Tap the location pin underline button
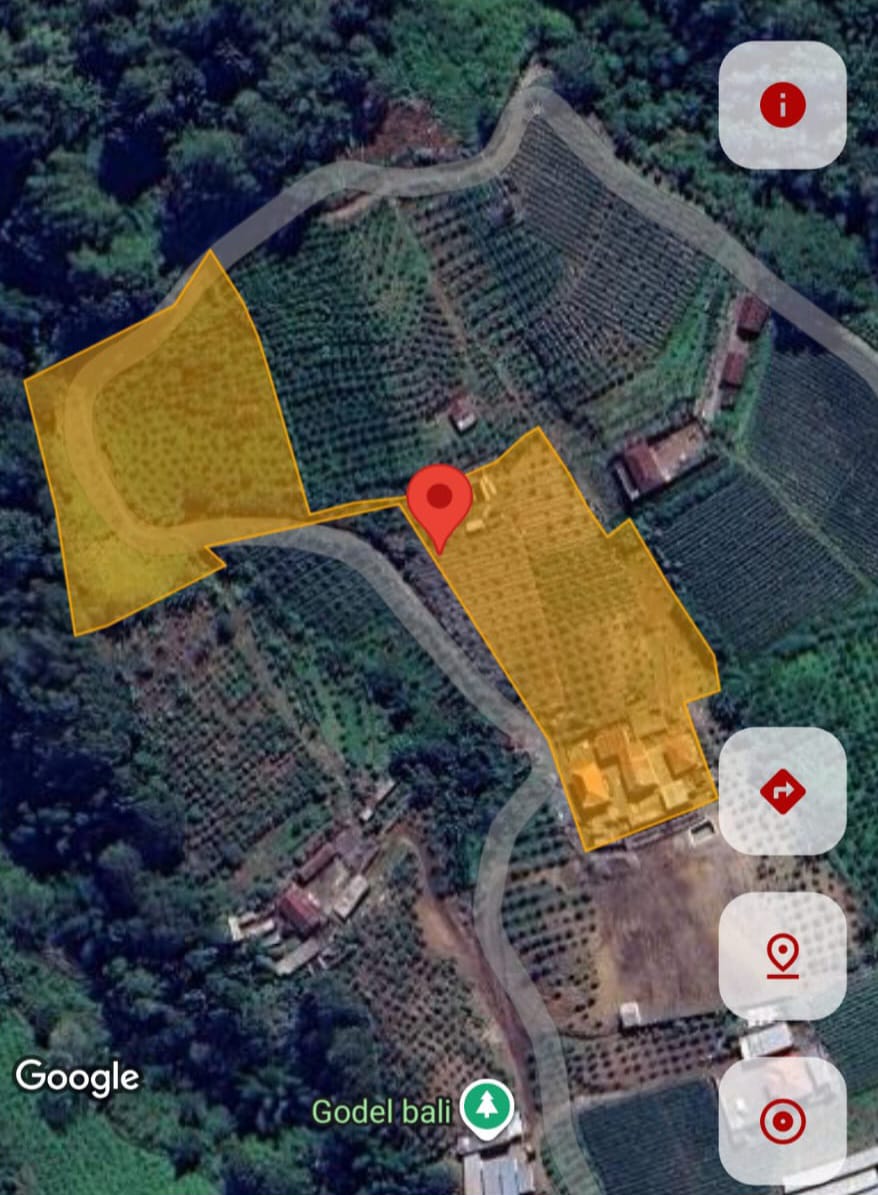The height and width of the screenshot is (1195, 878). click(783, 956)
